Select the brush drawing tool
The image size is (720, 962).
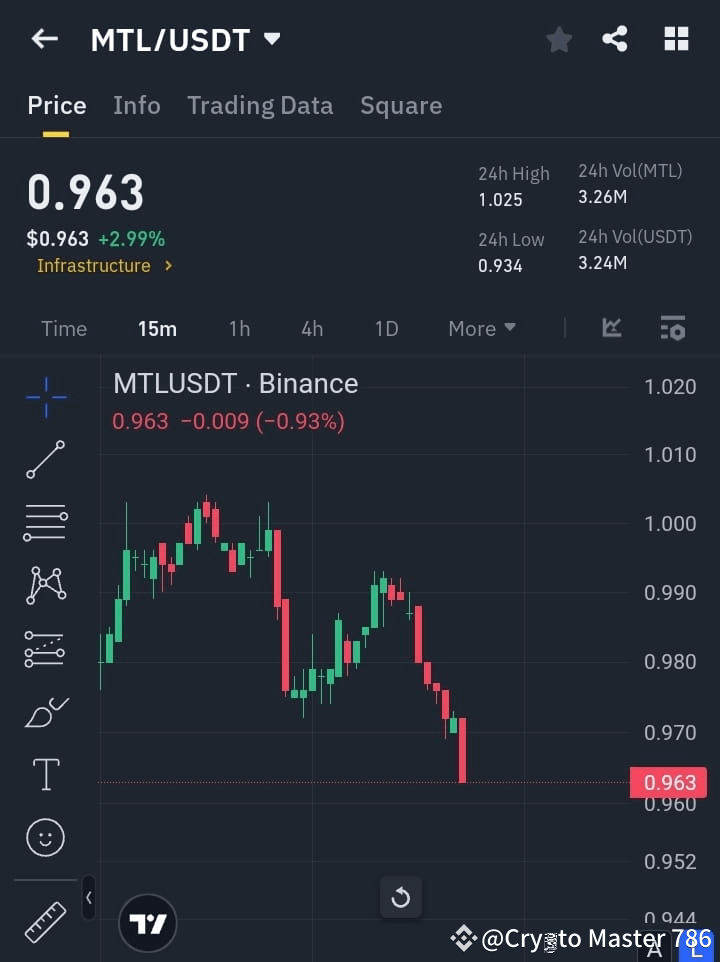tap(45, 711)
